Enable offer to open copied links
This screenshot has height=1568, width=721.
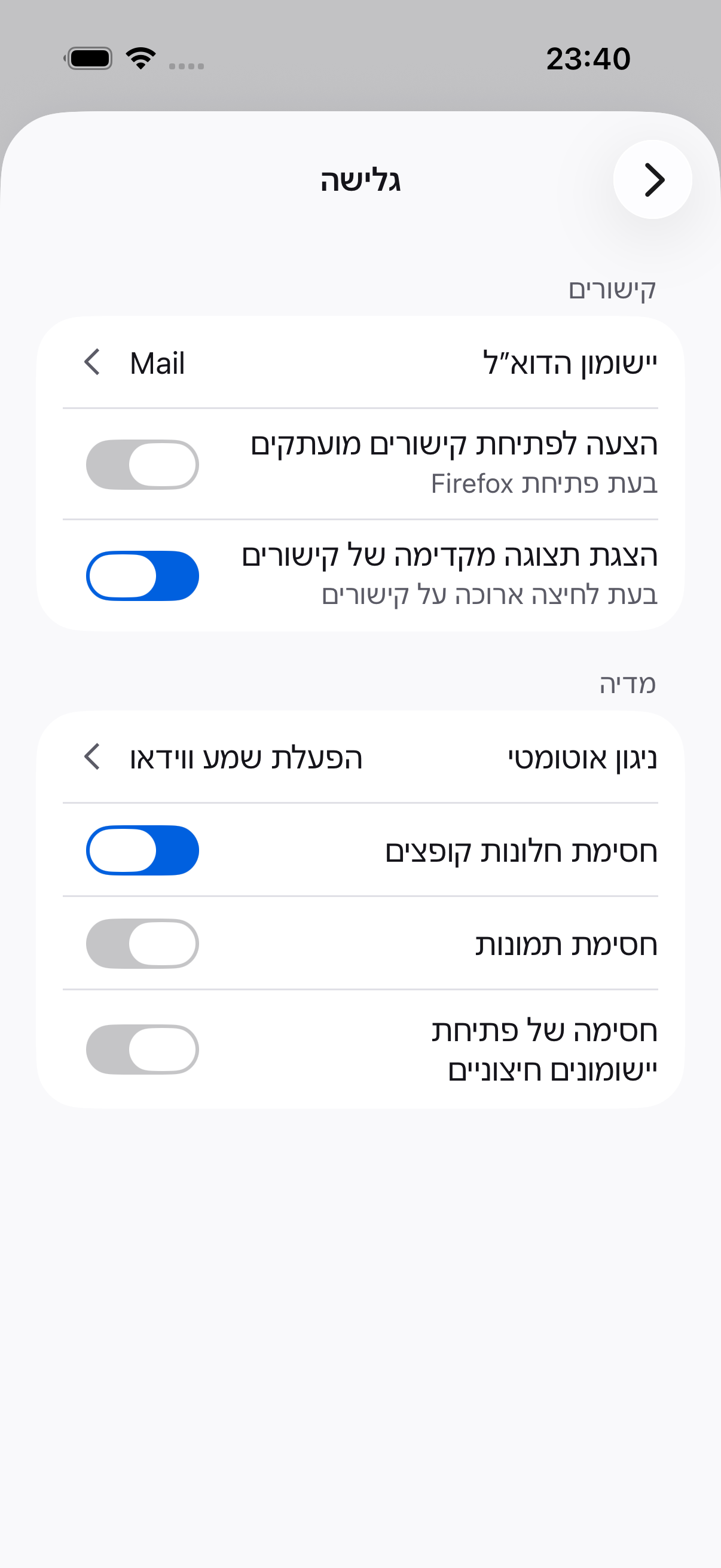pos(142,465)
